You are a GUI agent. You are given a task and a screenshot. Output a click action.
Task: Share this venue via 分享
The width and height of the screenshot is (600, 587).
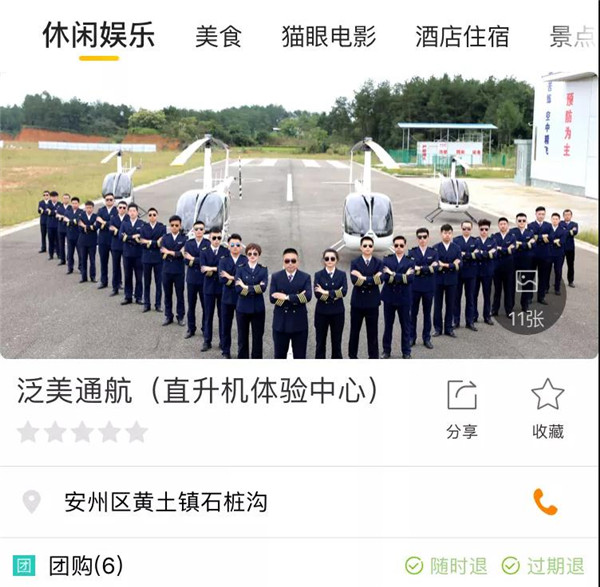[x=462, y=408]
